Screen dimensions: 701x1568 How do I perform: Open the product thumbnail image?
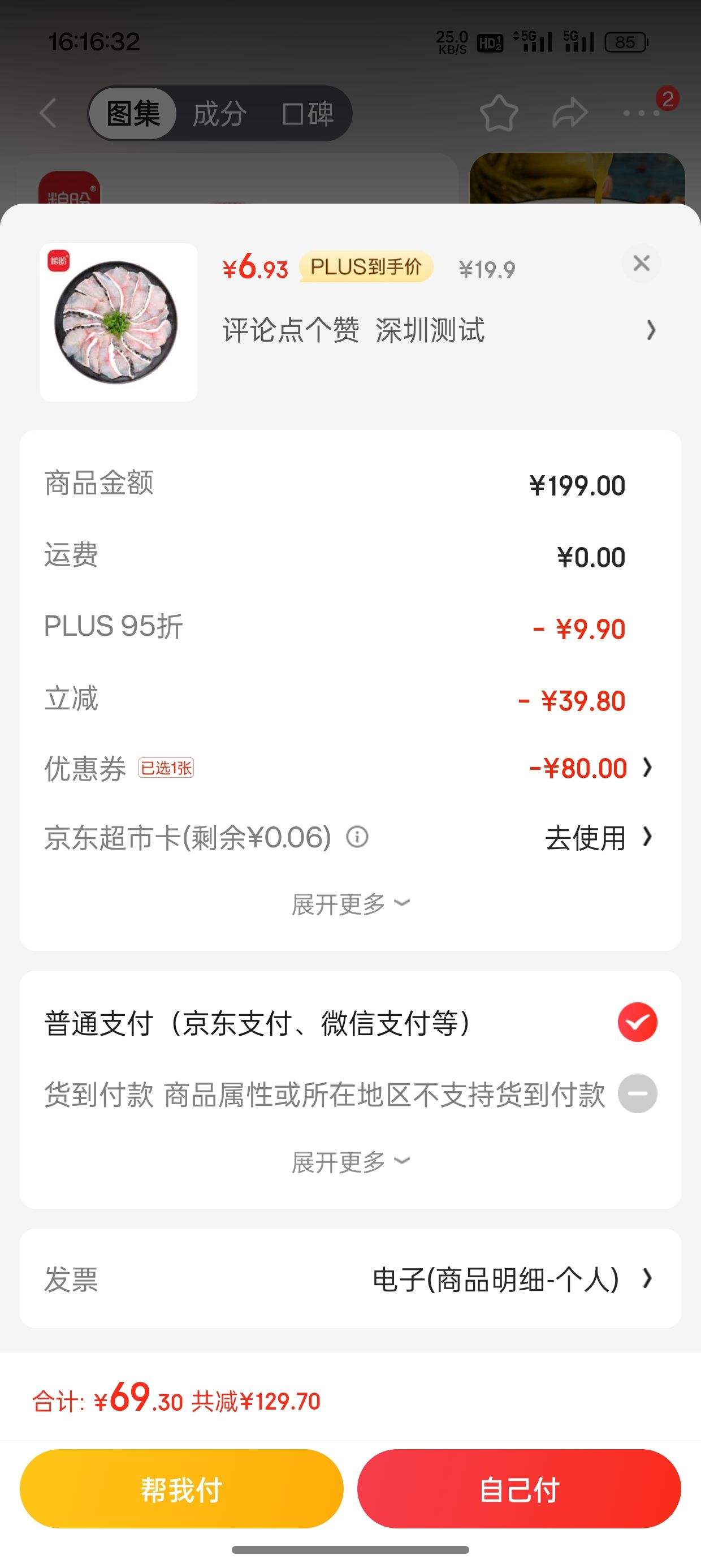(x=119, y=322)
